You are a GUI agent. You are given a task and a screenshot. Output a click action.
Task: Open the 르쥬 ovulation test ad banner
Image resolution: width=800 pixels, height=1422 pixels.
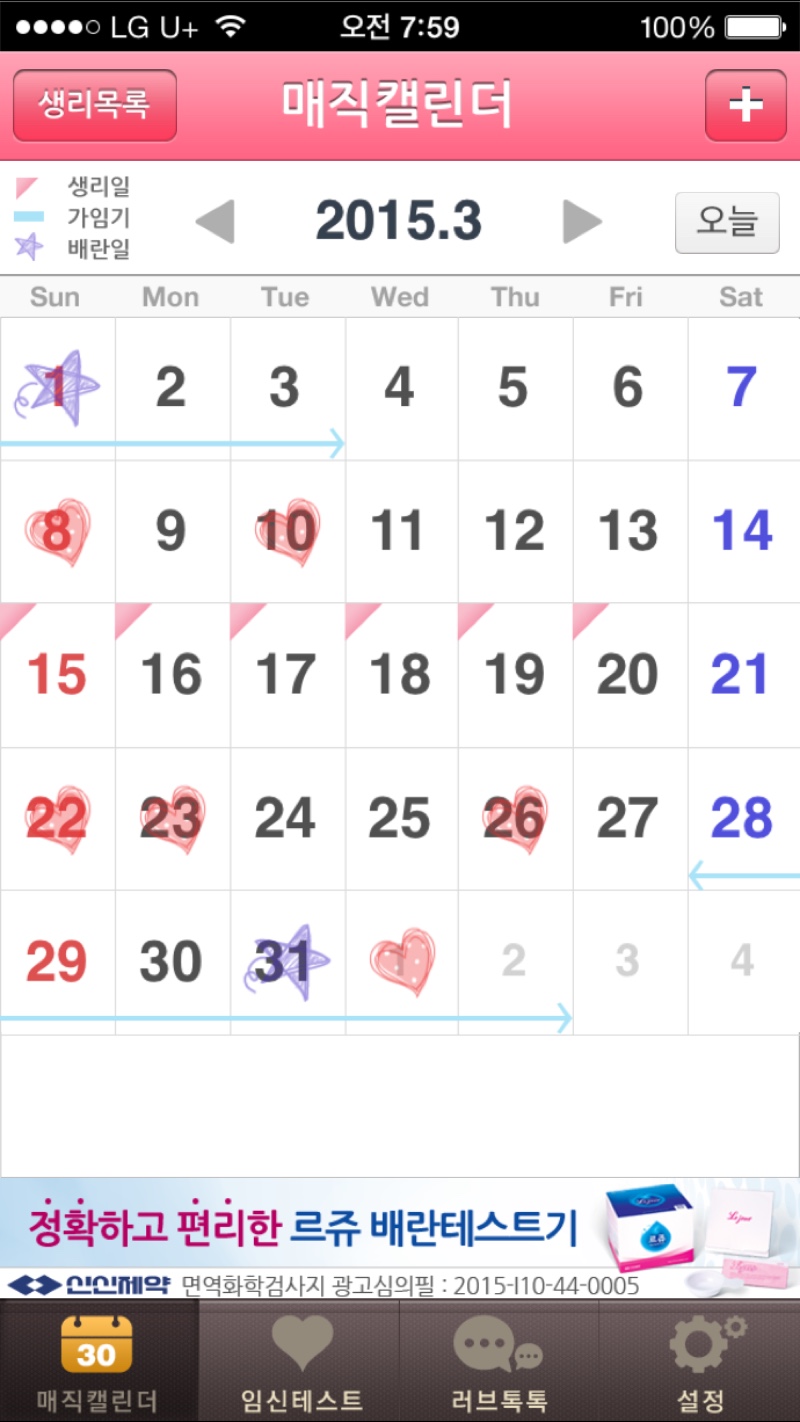click(400, 1238)
